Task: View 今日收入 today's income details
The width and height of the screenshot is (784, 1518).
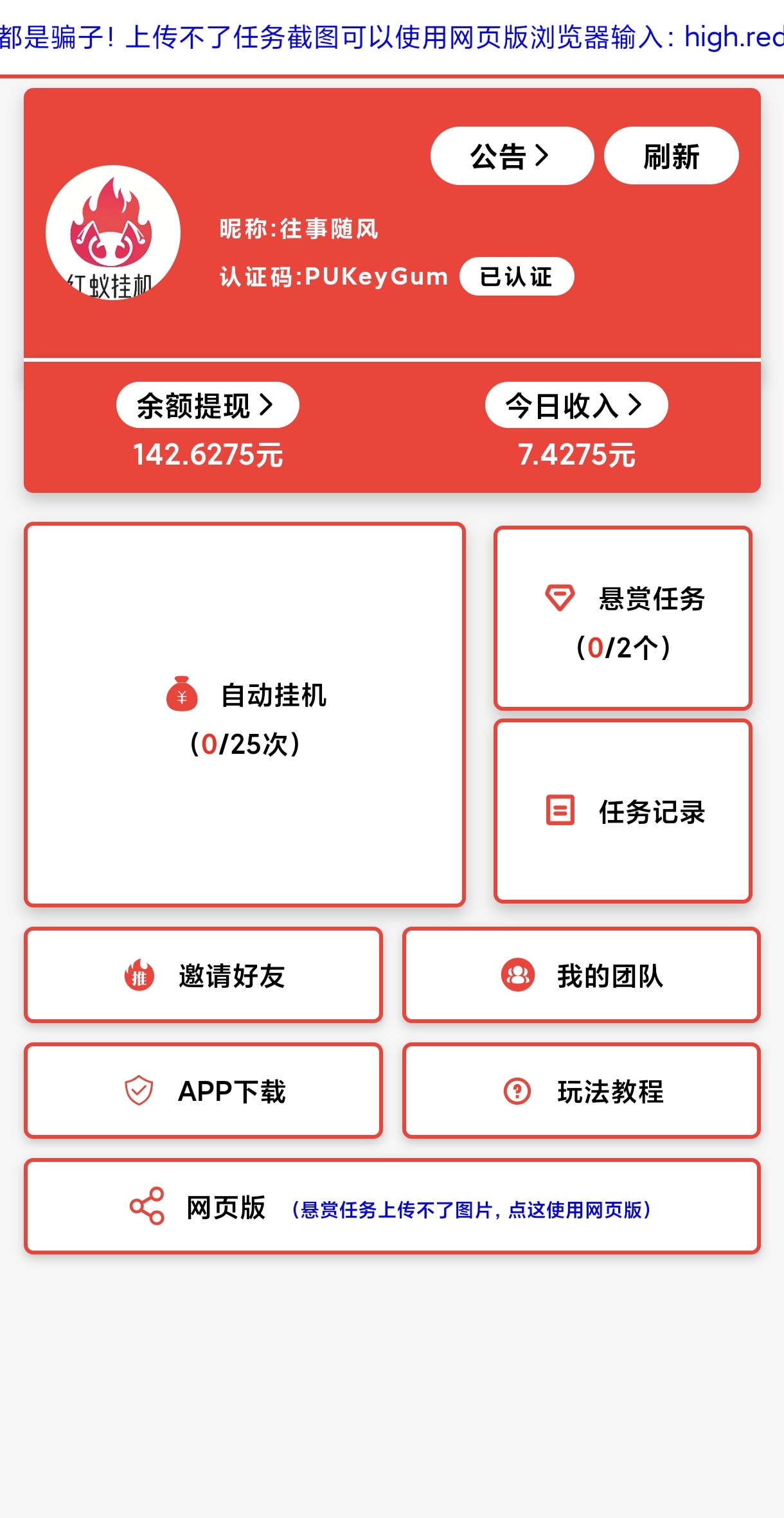Action: tap(576, 406)
